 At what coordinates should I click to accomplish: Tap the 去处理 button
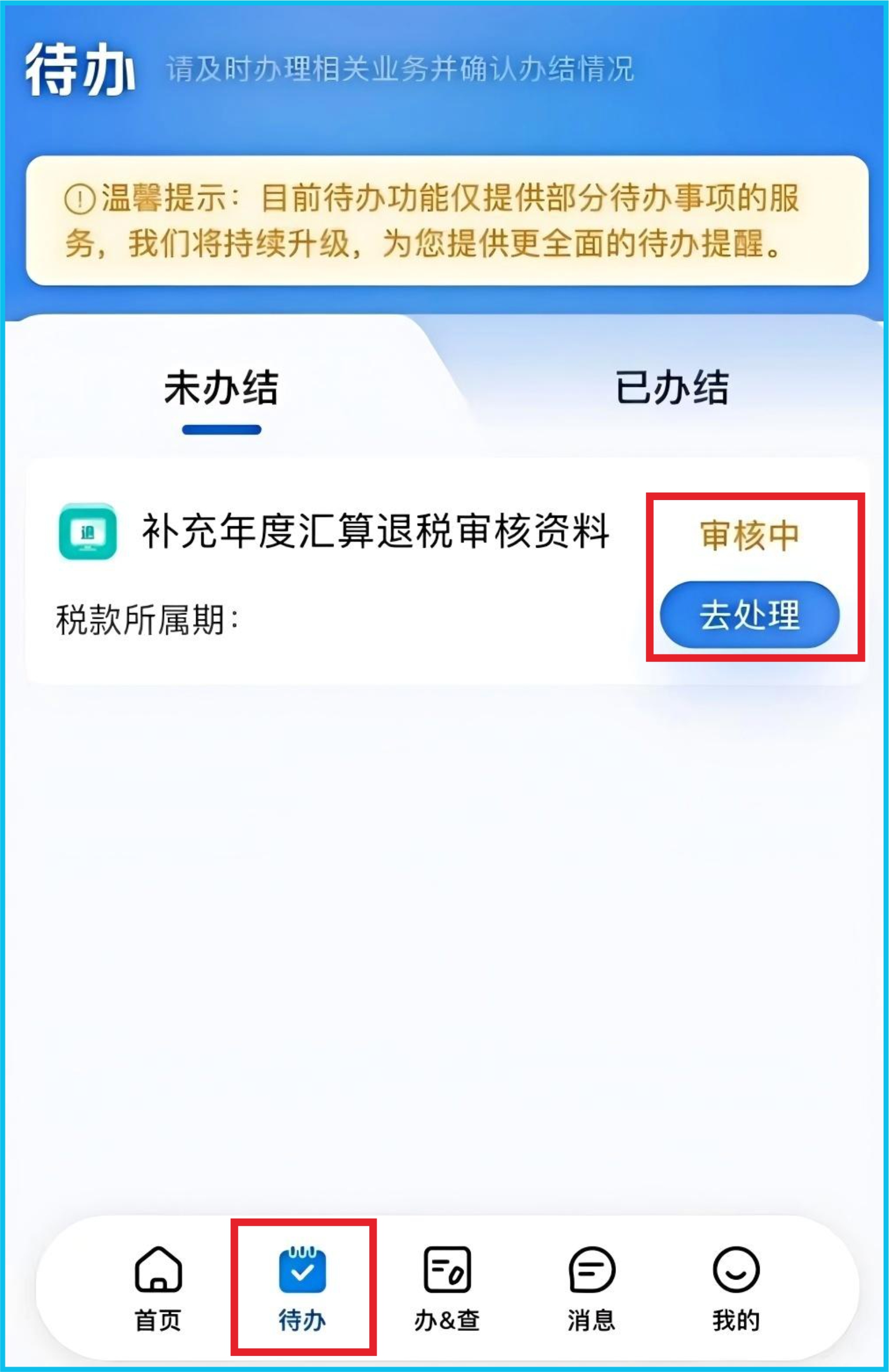[x=749, y=614]
